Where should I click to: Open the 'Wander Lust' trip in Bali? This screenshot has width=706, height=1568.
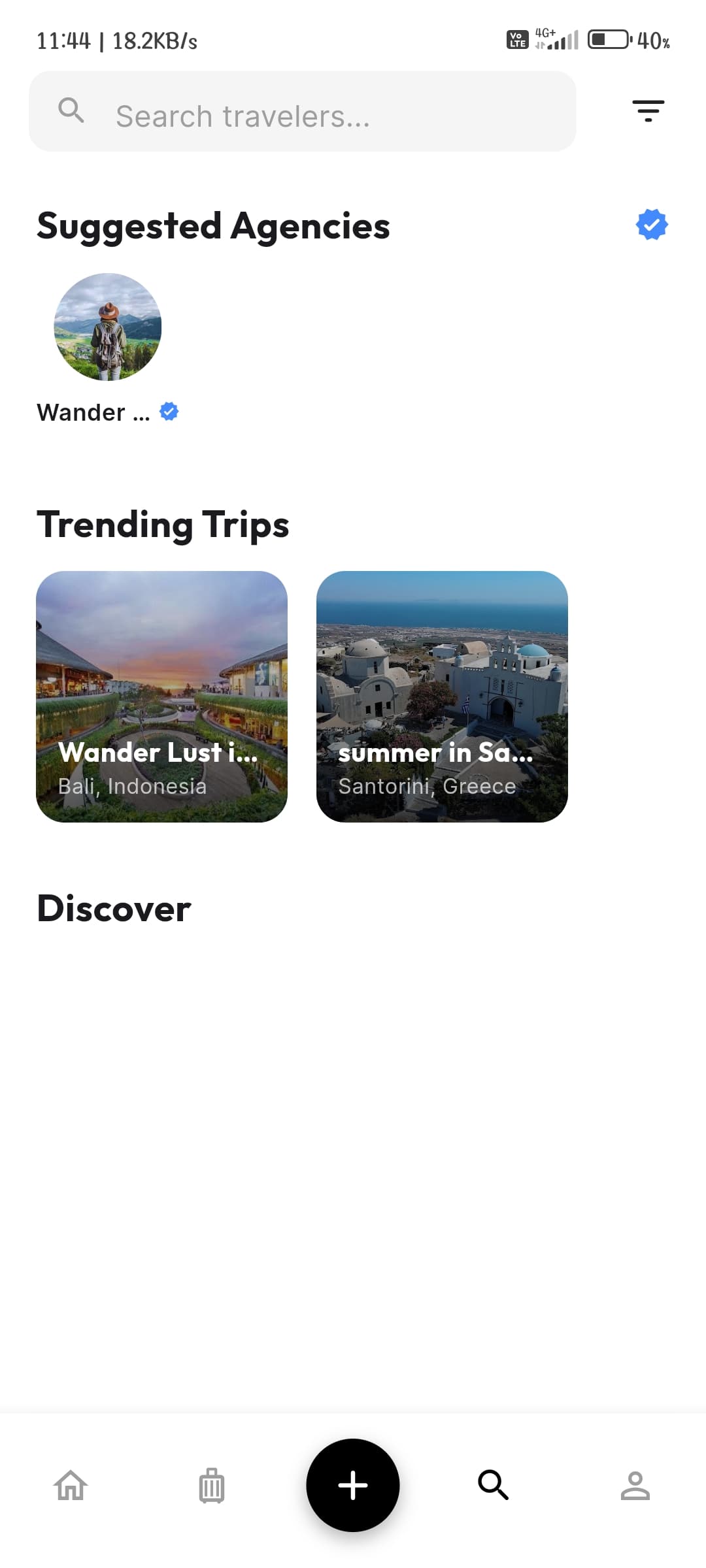161,696
